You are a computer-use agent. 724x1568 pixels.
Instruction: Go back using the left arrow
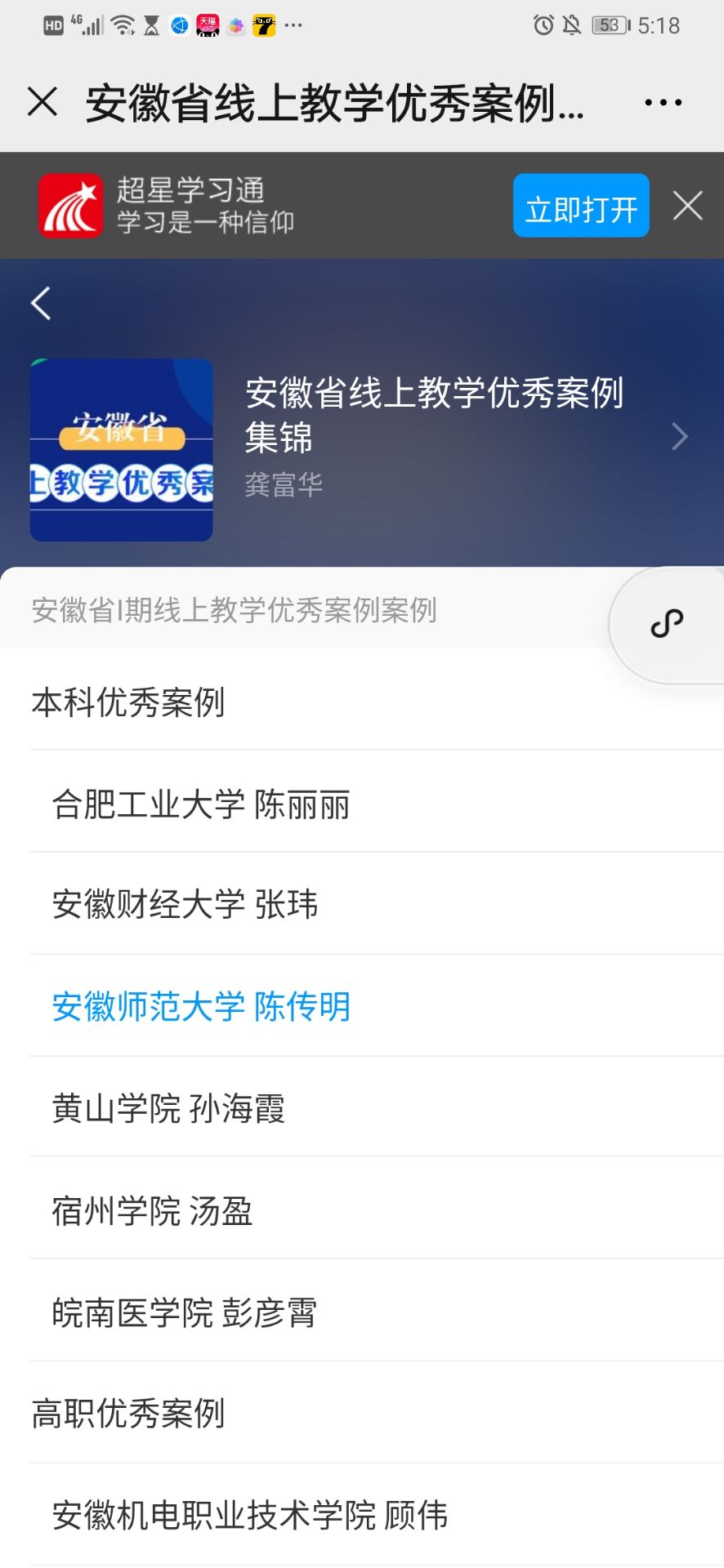pyautogui.click(x=41, y=303)
